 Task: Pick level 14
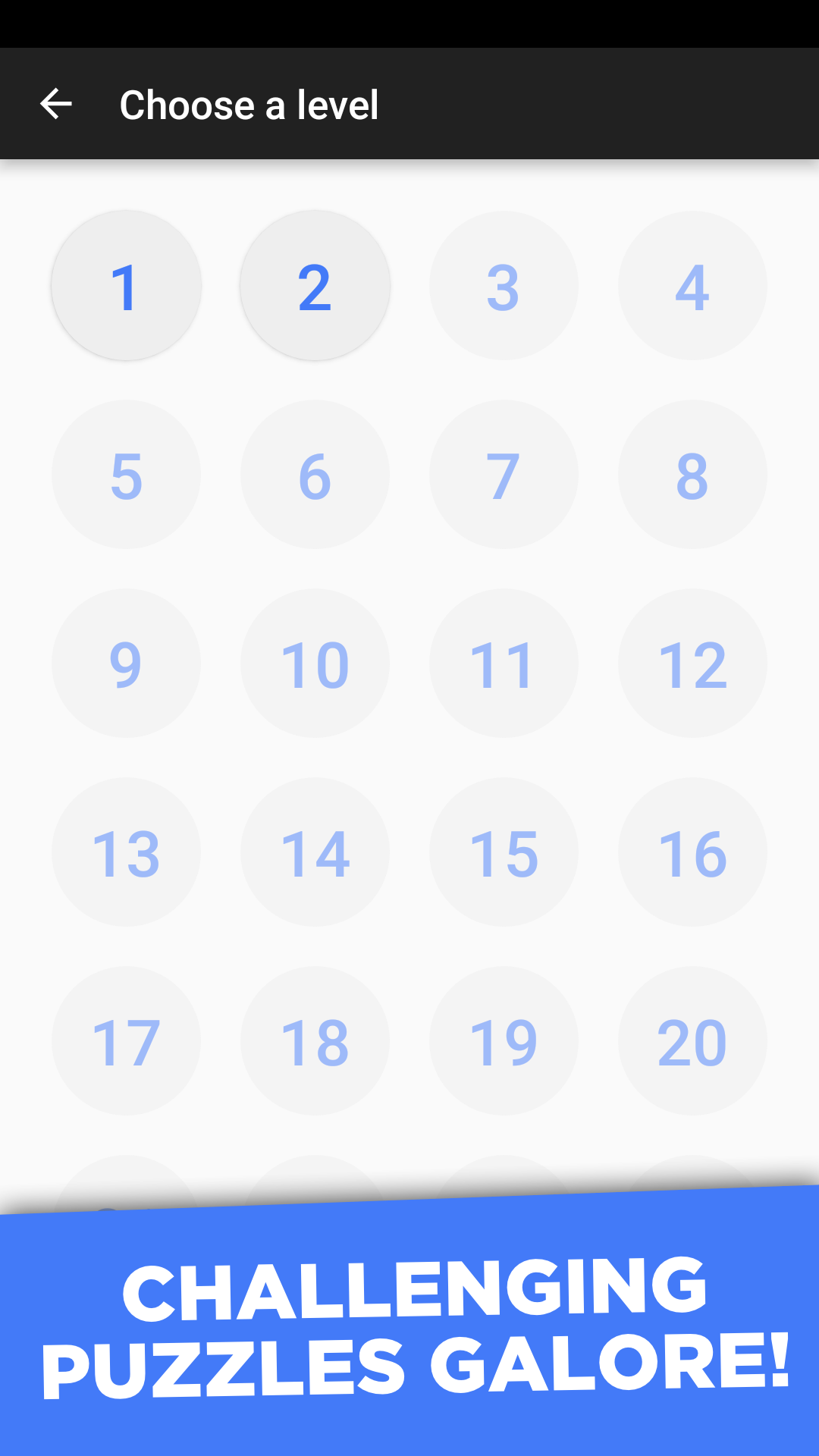[315, 852]
